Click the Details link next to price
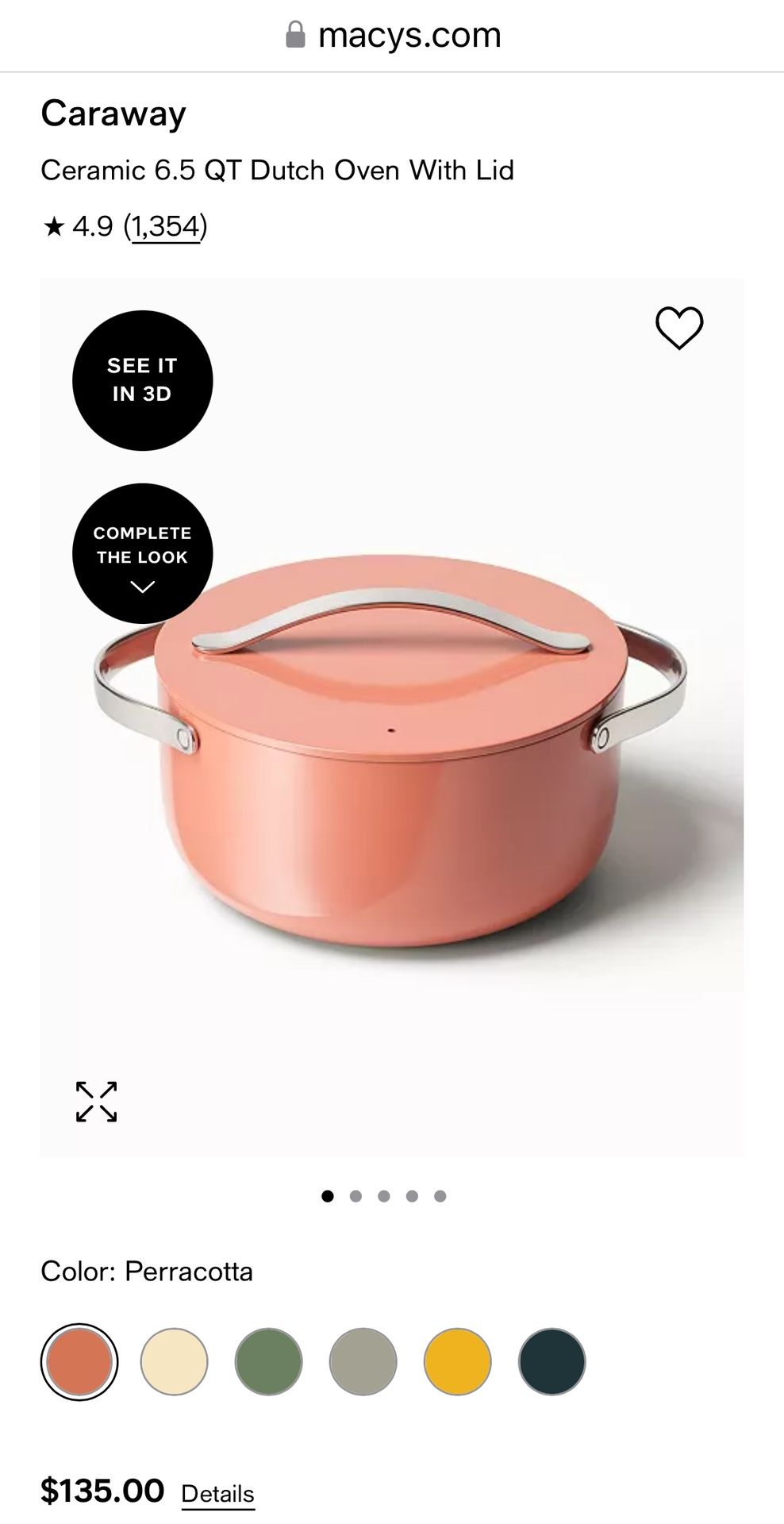This screenshot has height=1524, width=784. (218, 1494)
